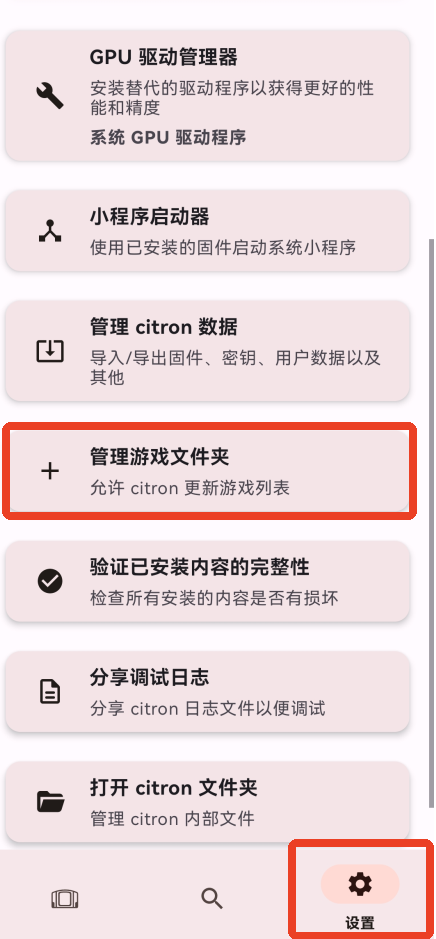
Task: Tap 管理游戏文件夹 to add game folders
Action: [207, 471]
